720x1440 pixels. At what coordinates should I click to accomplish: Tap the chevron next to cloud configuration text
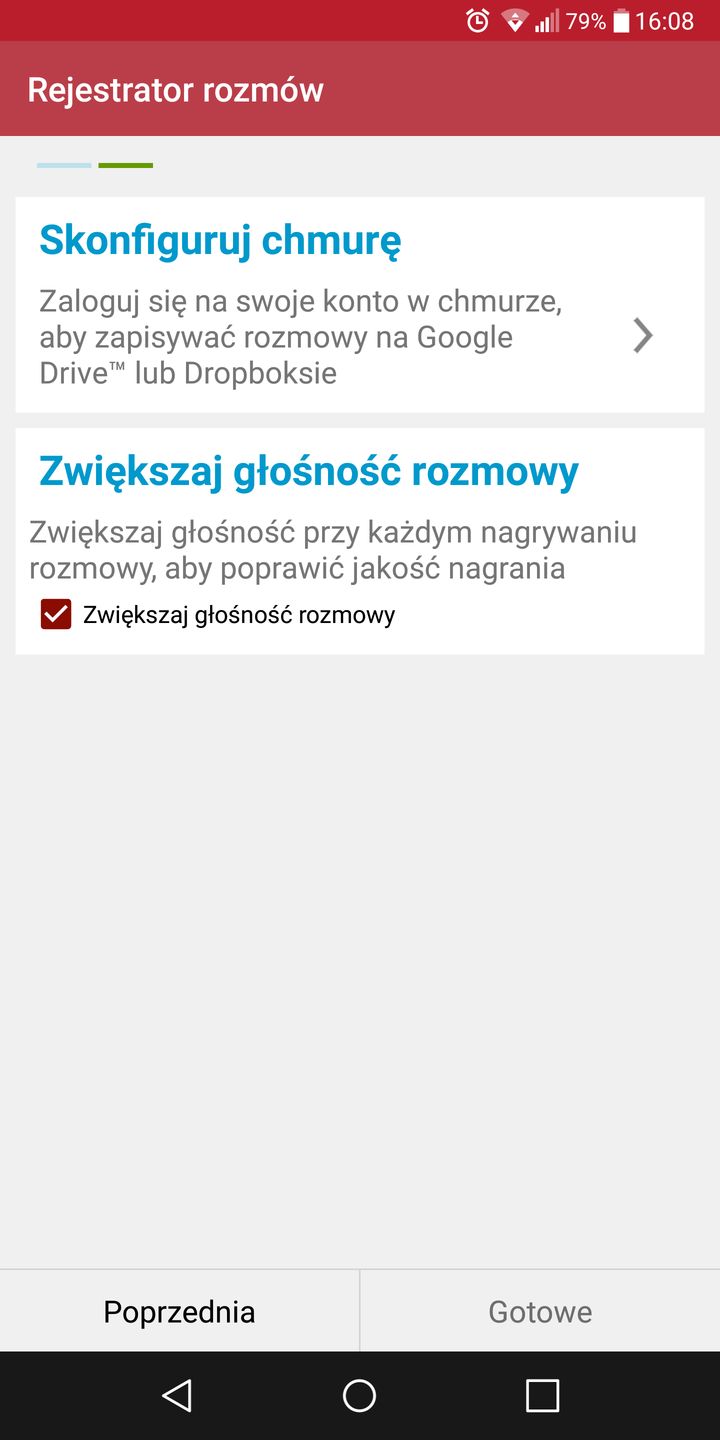(x=643, y=336)
